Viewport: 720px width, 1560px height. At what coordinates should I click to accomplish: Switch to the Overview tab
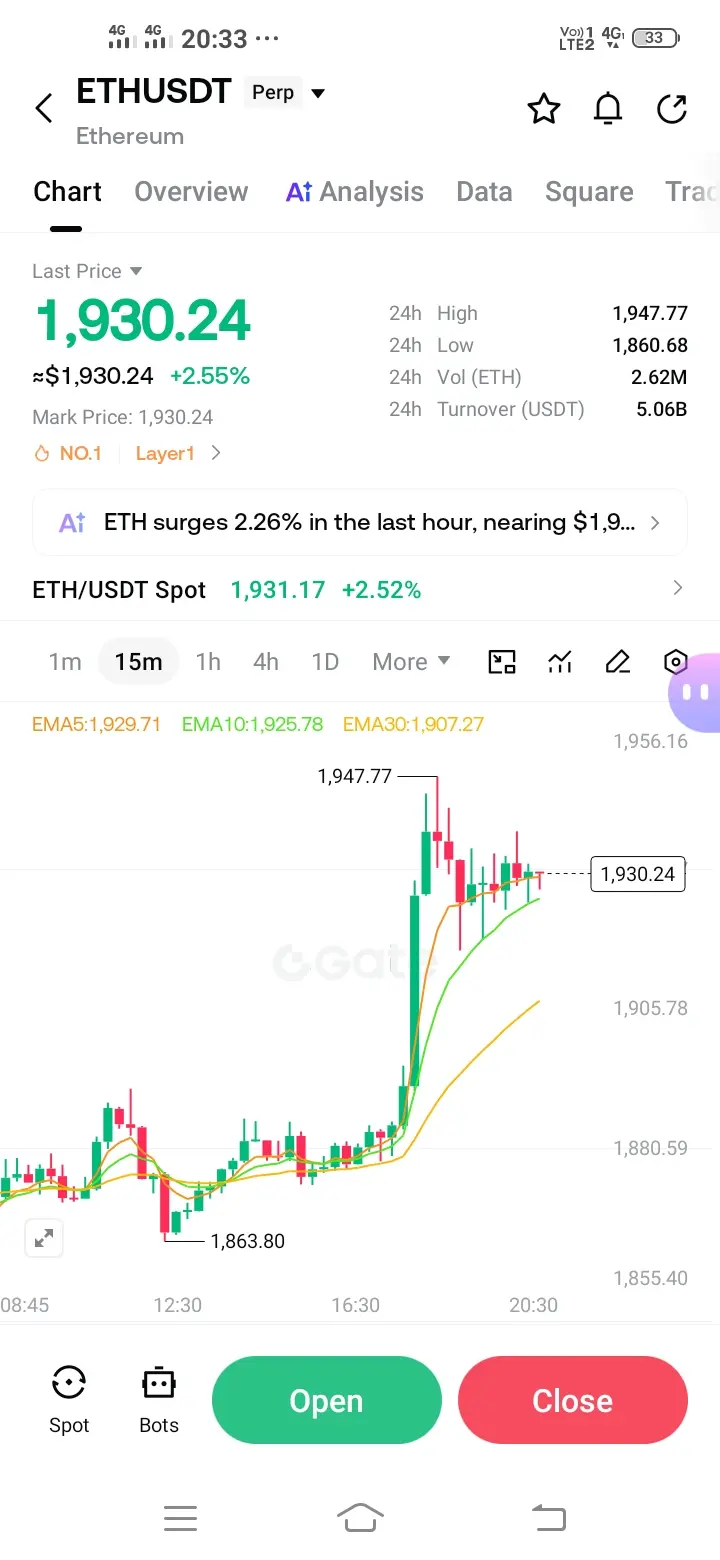coord(191,192)
